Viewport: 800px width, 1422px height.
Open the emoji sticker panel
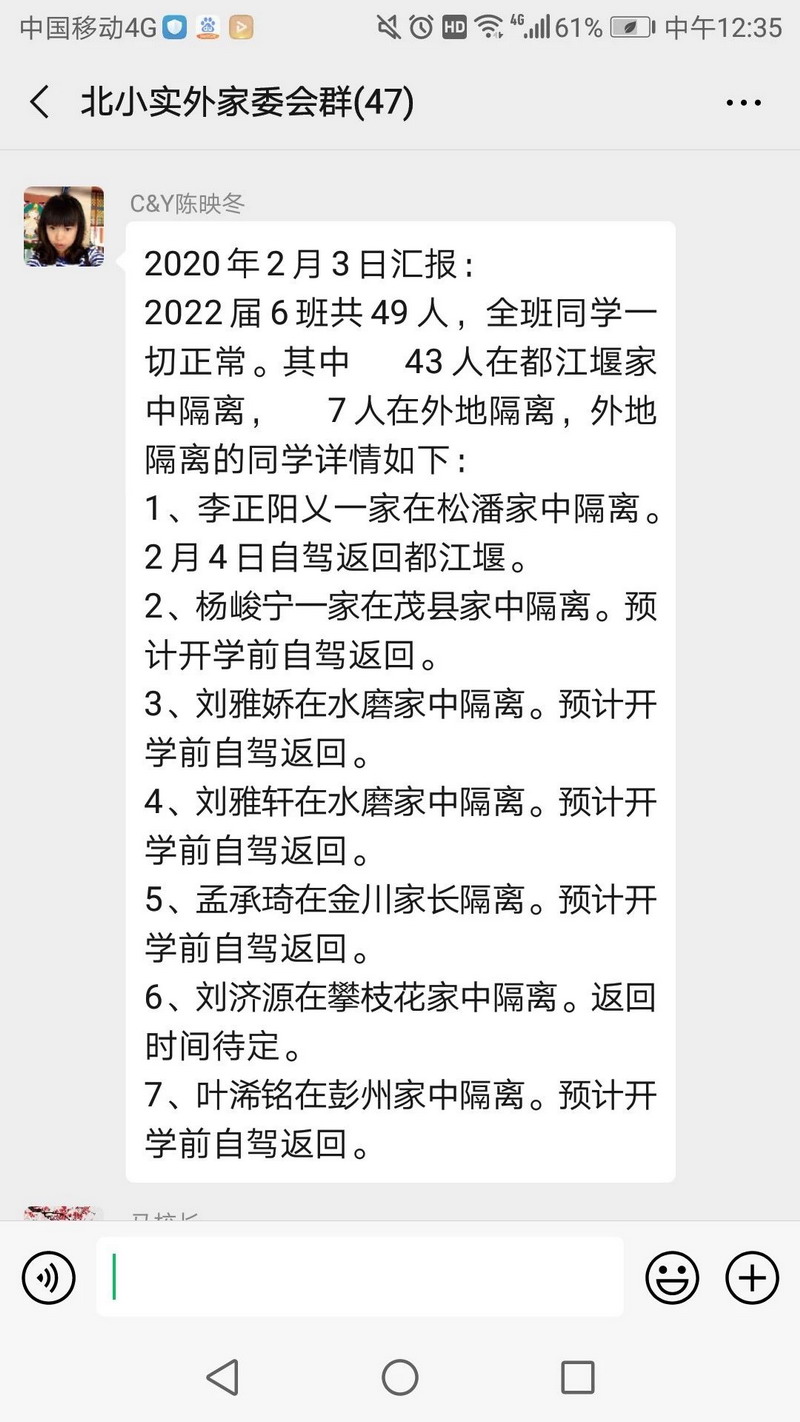[x=672, y=1277]
